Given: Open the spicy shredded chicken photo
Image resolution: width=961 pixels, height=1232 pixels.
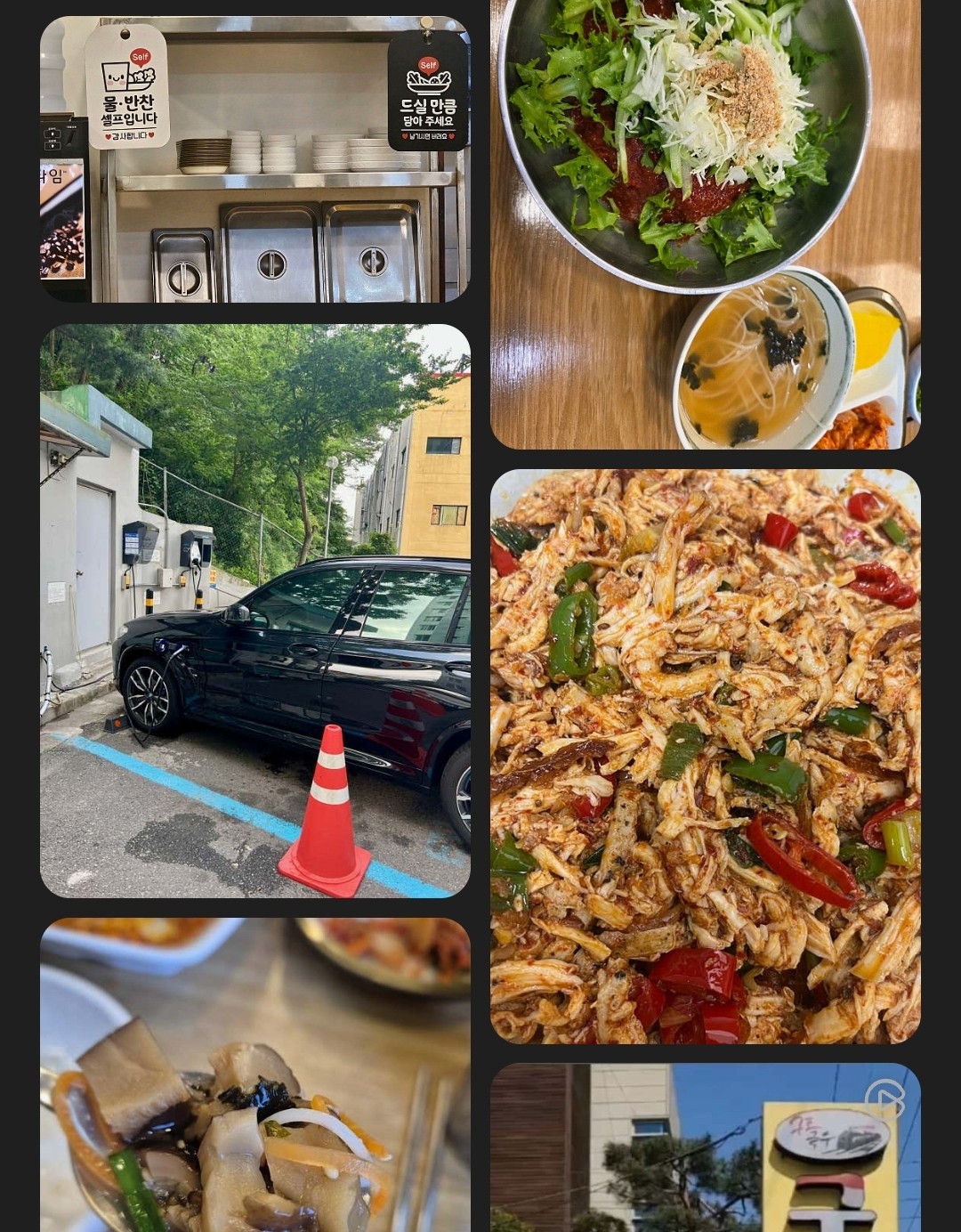Looking at the screenshot, I should [705, 755].
